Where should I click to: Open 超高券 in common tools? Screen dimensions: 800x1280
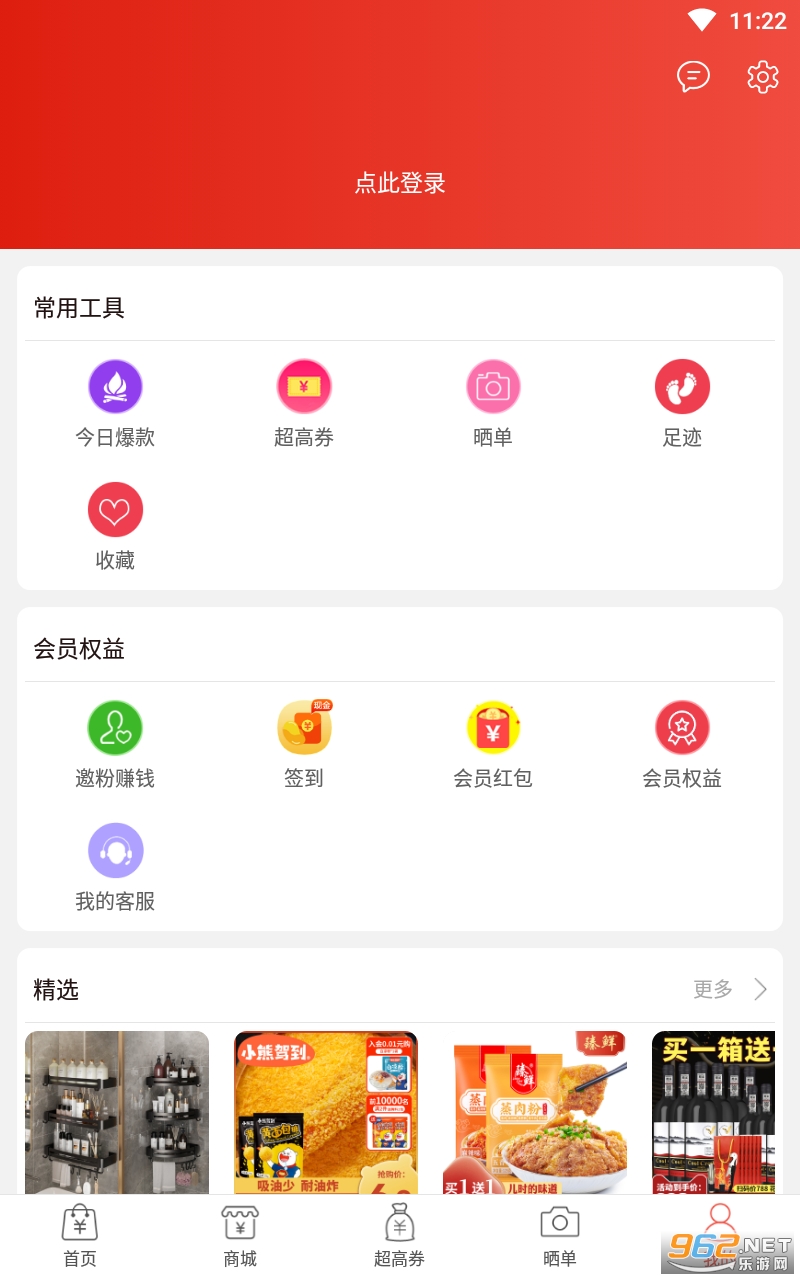coord(304,404)
